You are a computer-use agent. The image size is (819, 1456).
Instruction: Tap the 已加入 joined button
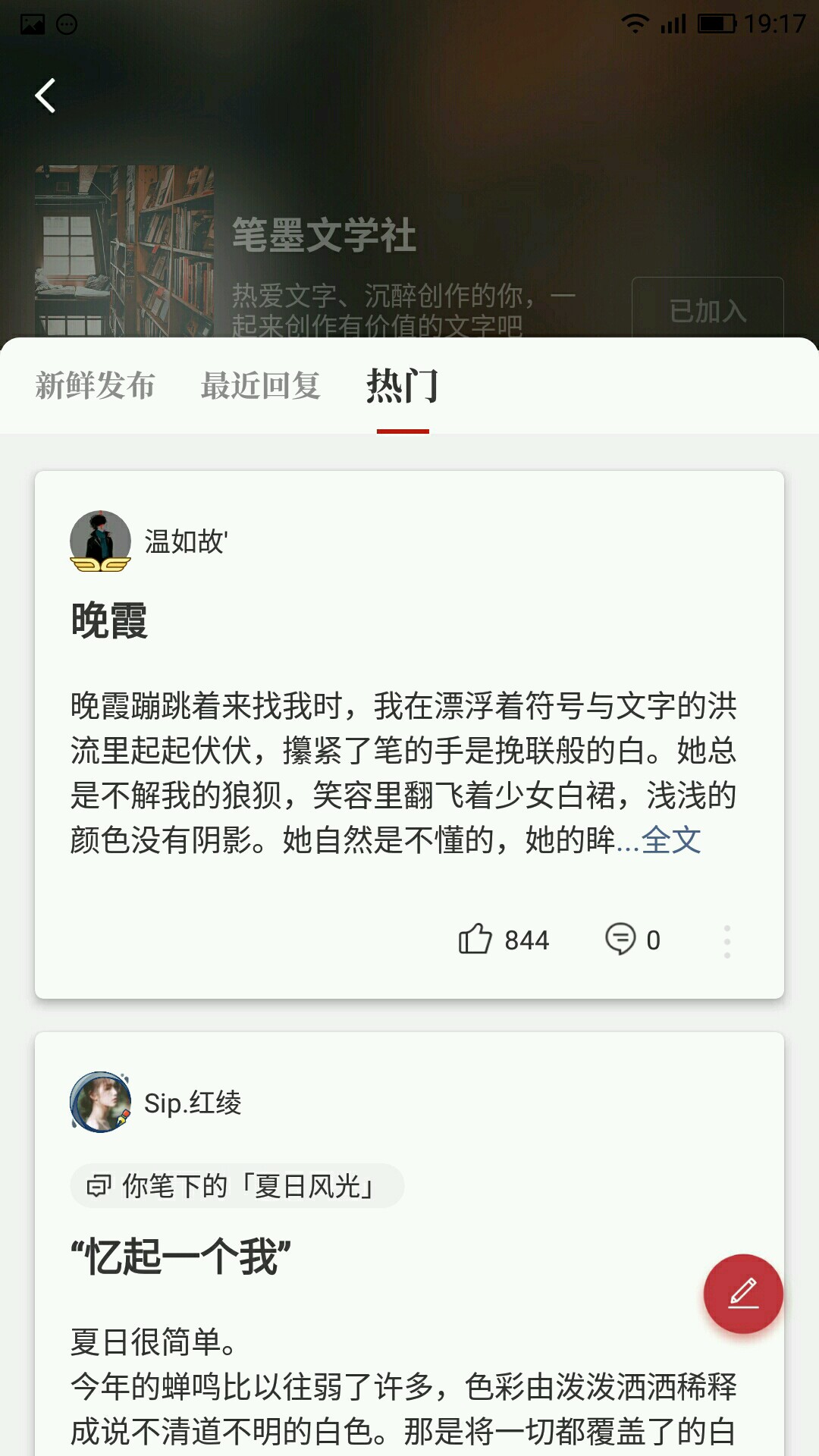point(707,309)
